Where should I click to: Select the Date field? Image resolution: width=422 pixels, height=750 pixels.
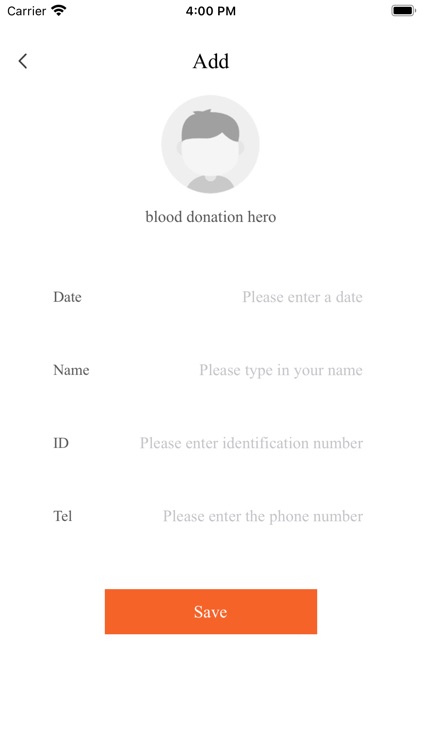302,297
